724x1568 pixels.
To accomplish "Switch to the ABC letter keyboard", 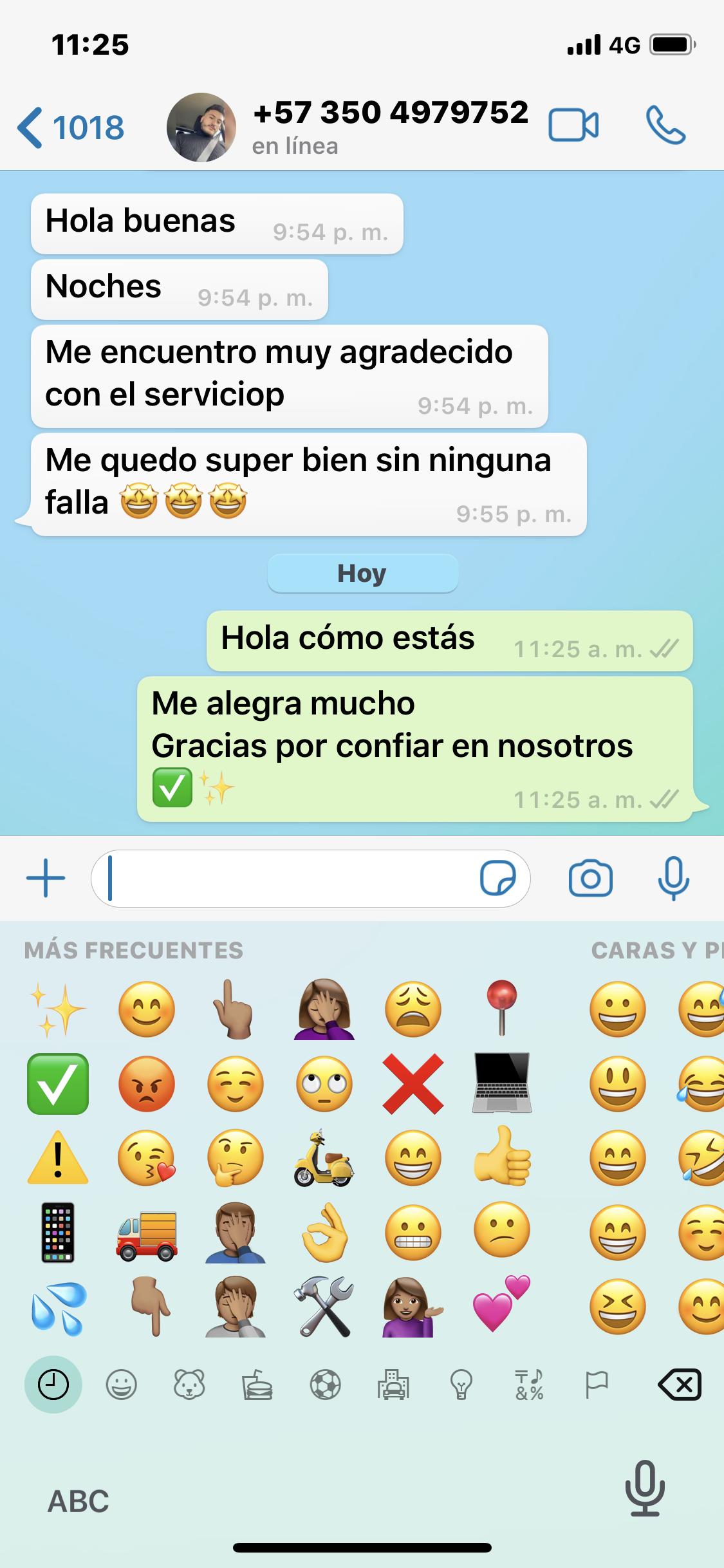I will (79, 1501).
